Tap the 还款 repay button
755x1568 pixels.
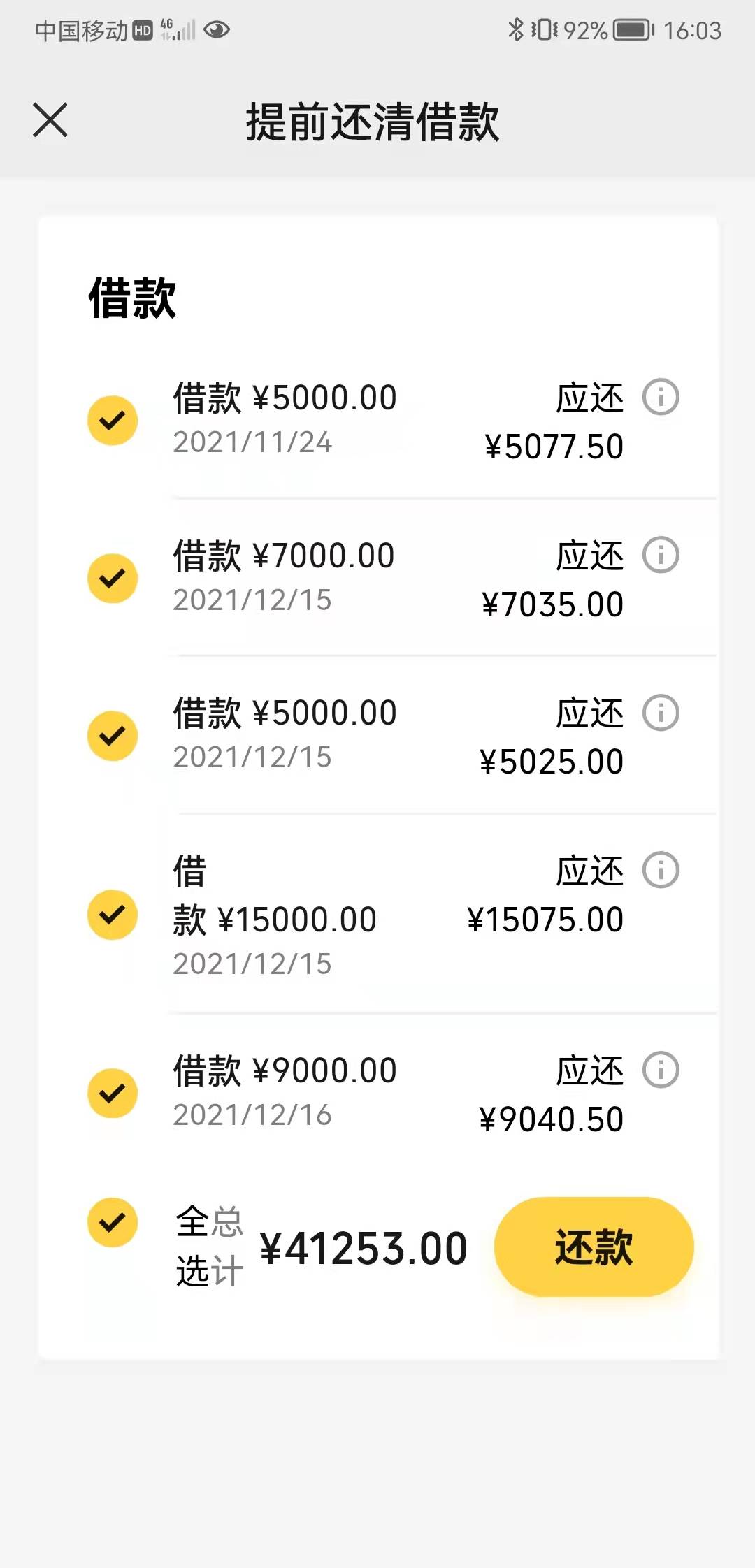point(594,1247)
